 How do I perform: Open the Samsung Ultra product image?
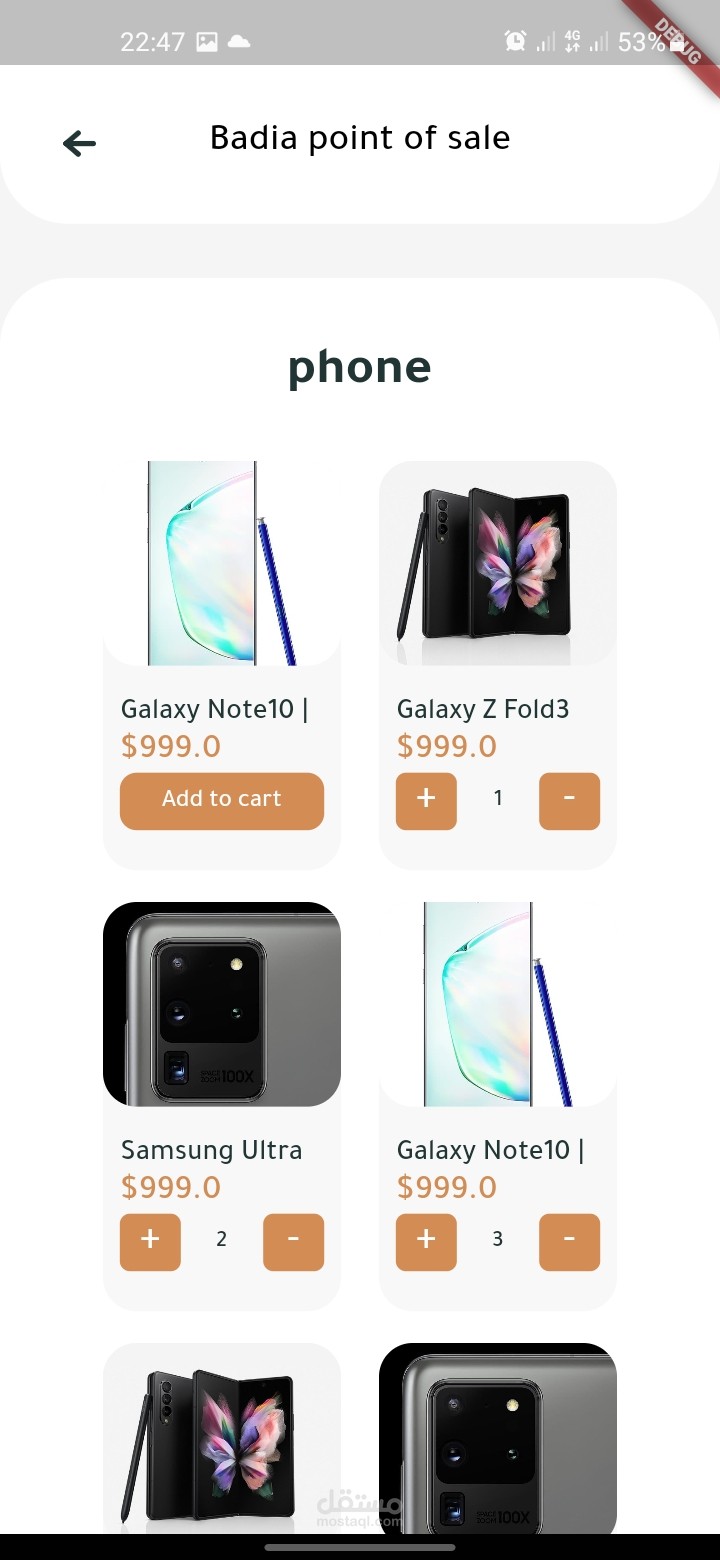(222, 1004)
